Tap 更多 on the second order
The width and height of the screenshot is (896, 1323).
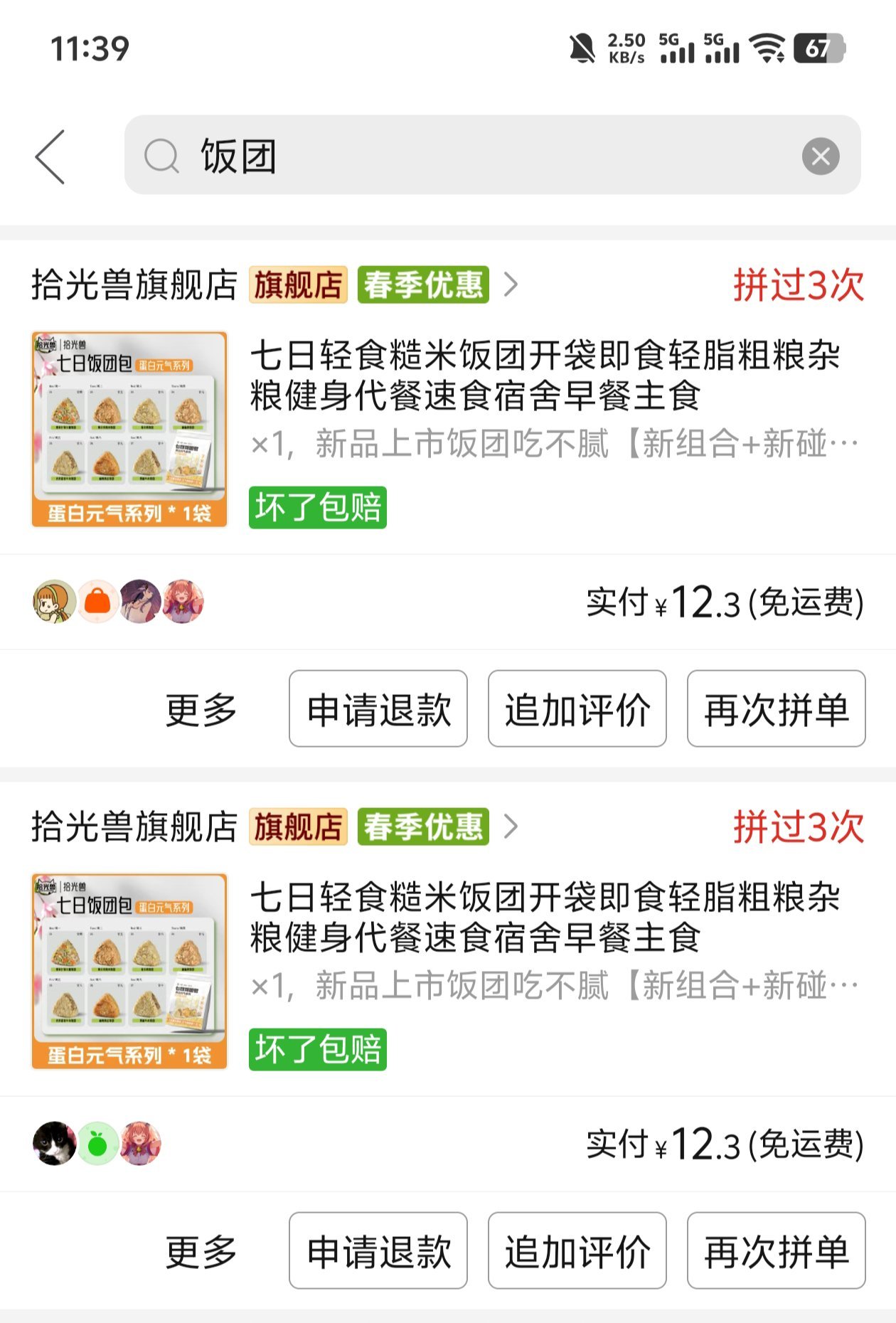click(201, 1251)
